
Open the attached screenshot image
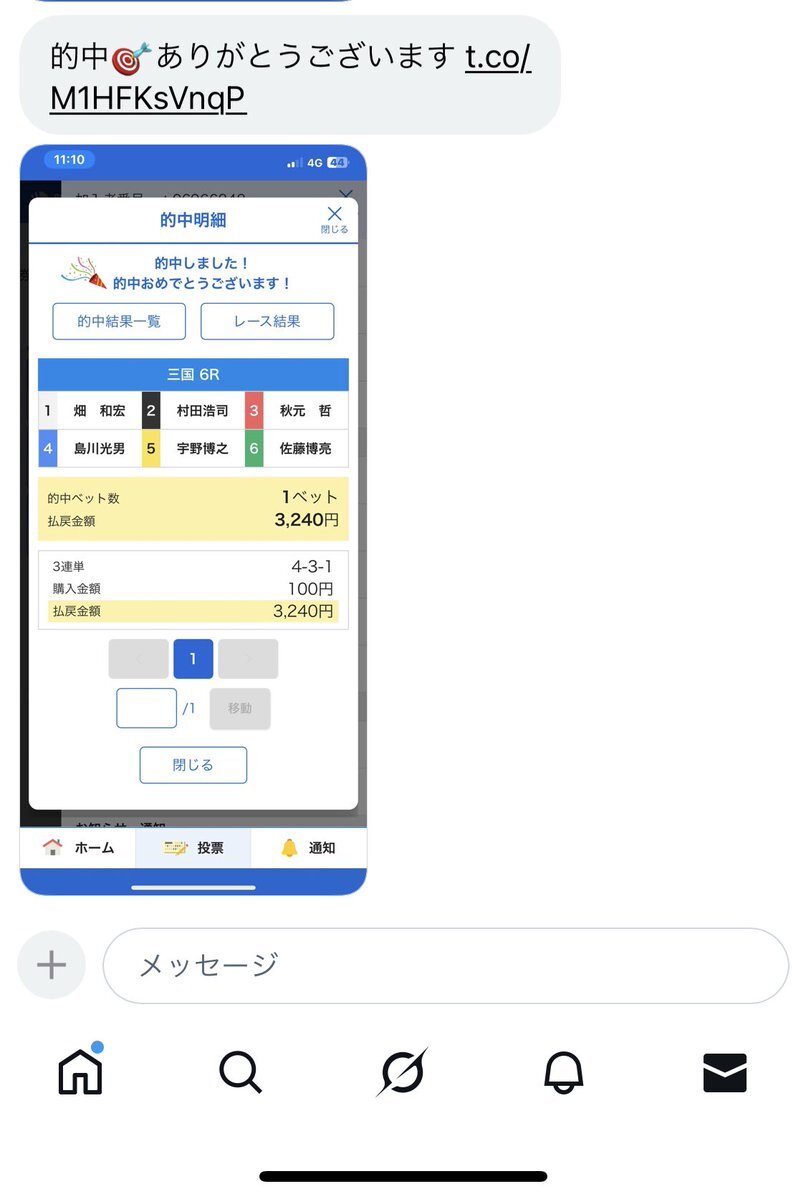193,520
